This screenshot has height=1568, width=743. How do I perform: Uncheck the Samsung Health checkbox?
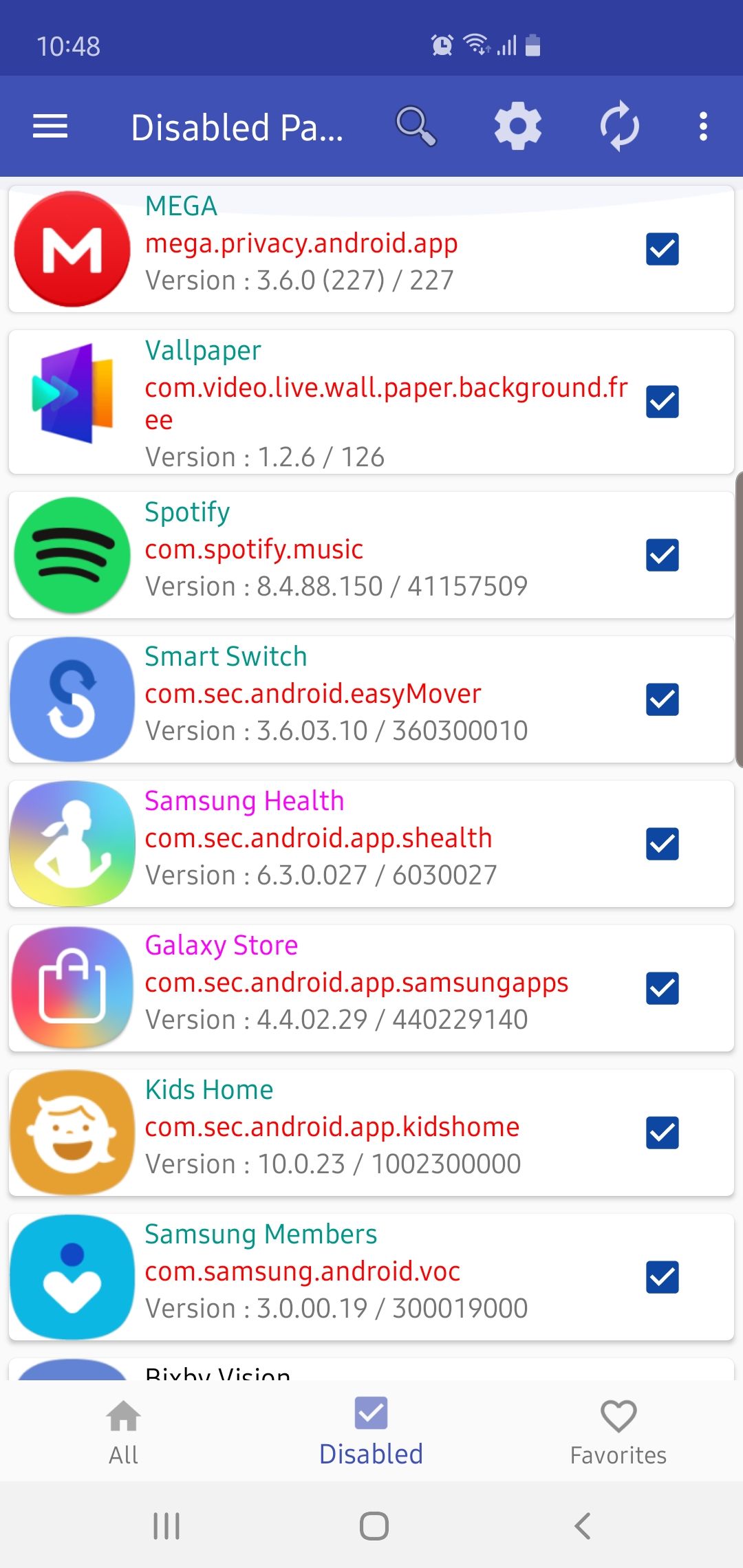pyautogui.click(x=663, y=844)
